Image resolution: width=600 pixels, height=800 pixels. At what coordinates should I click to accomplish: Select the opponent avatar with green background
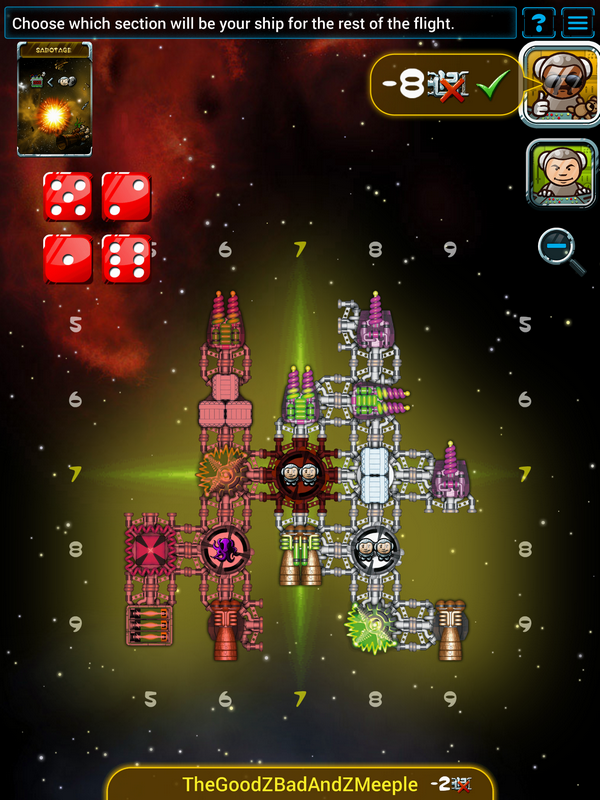pos(561,173)
